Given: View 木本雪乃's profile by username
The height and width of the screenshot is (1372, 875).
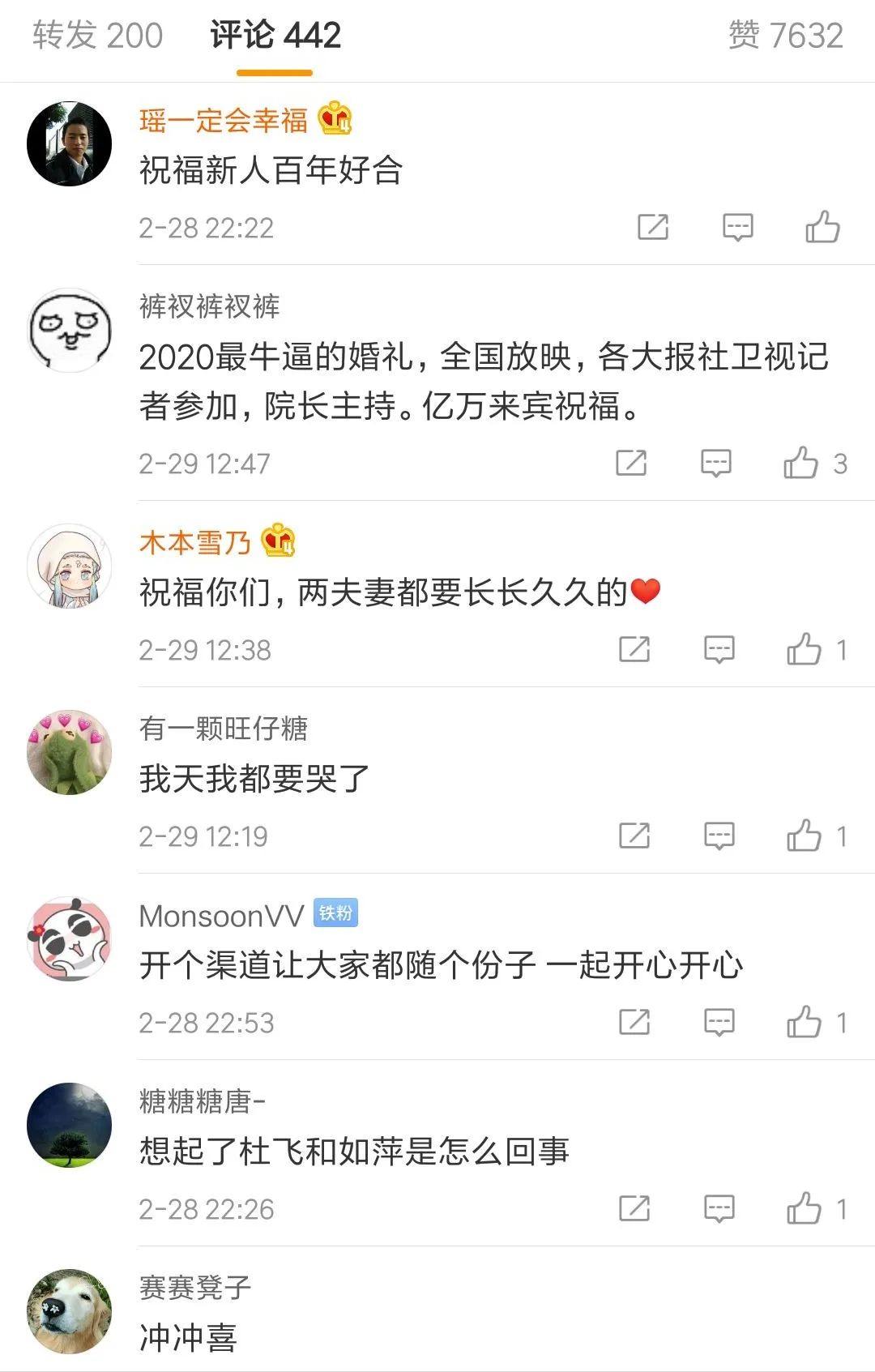Looking at the screenshot, I should (x=194, y=542).
